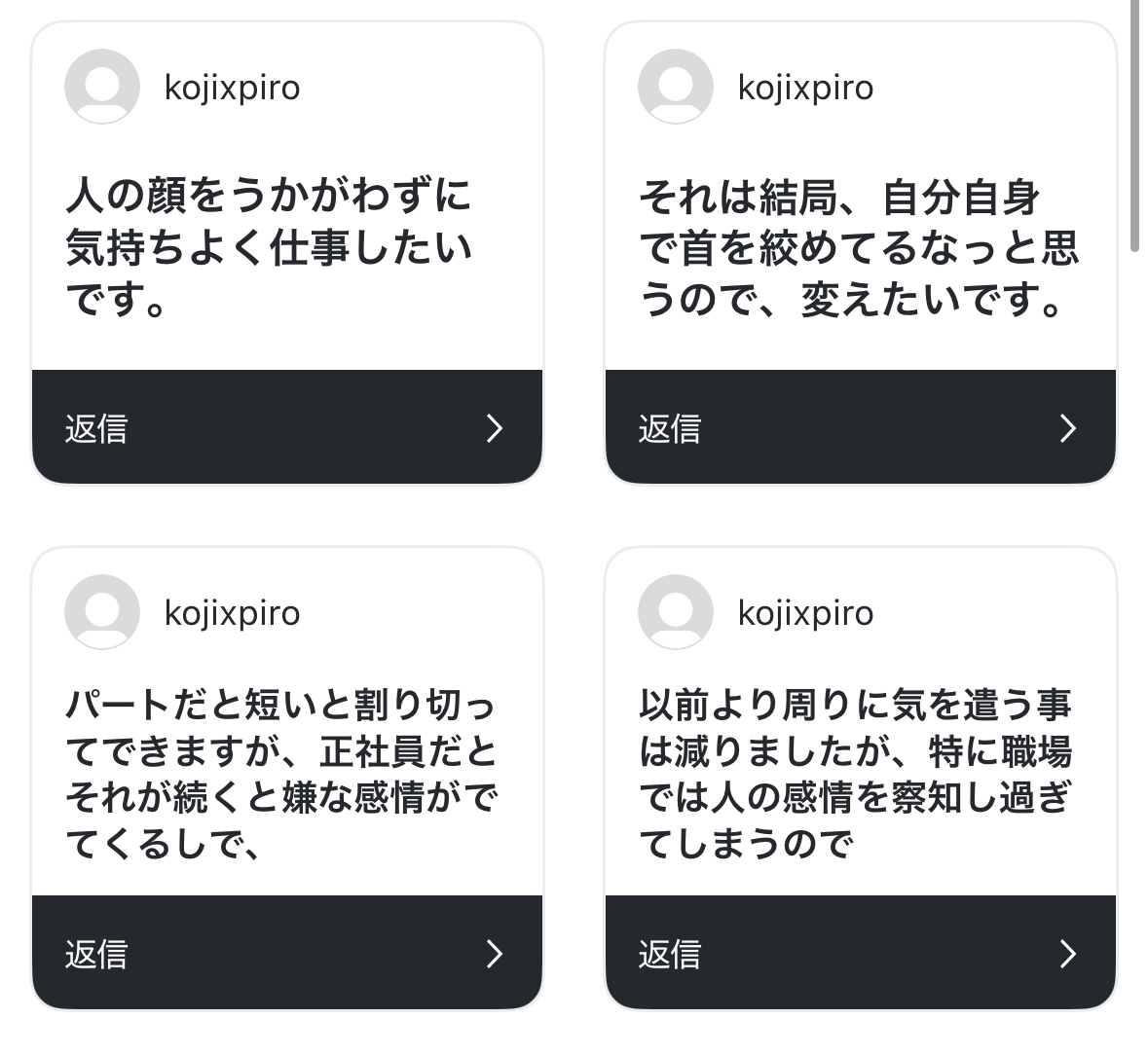Open the card saying 気持ちよく仕事したいです
The image size is (1148, 1055).
(269, 248)
